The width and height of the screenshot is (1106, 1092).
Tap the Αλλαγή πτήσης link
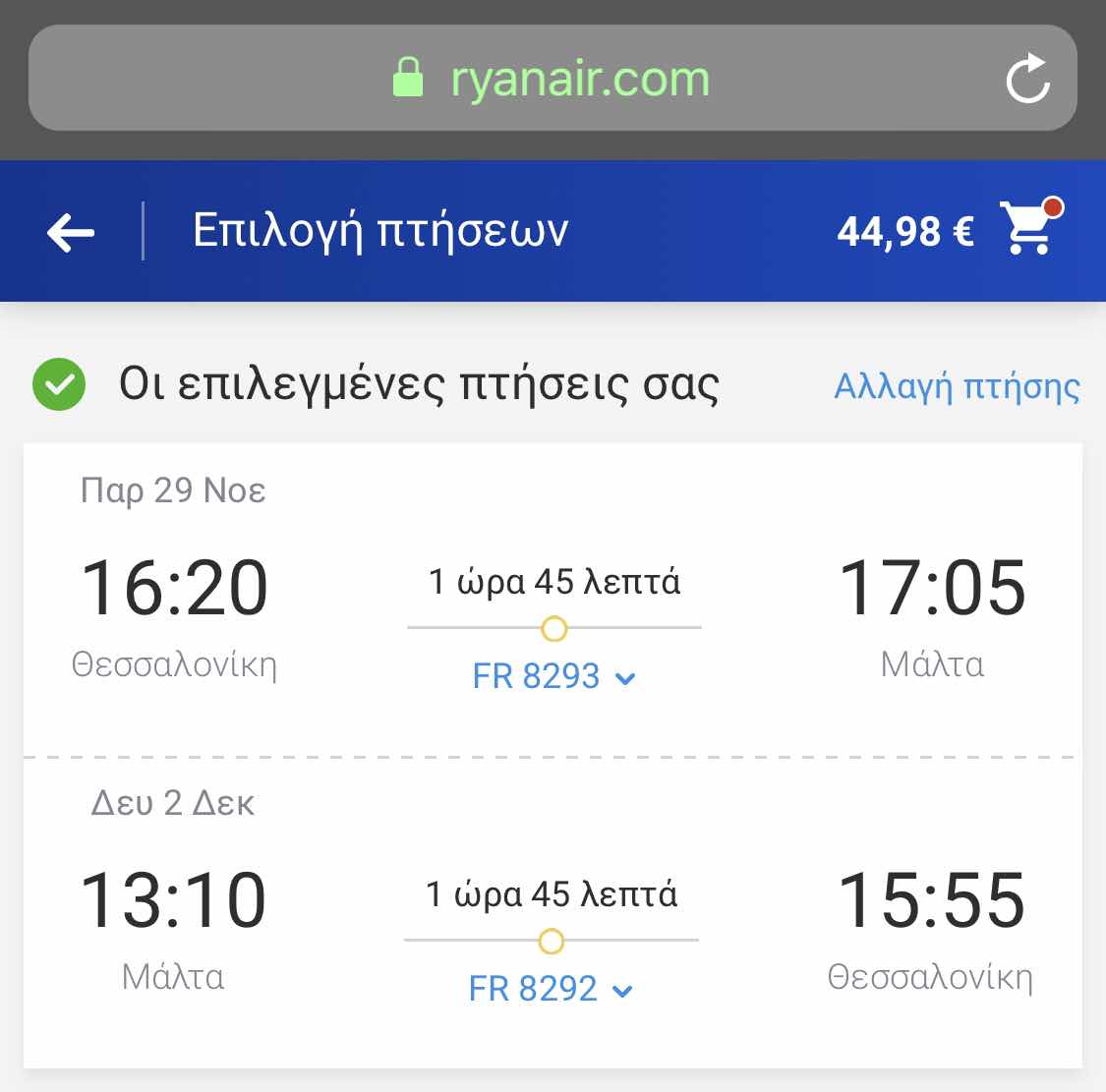pyautogui.click(x=956, y=386)
